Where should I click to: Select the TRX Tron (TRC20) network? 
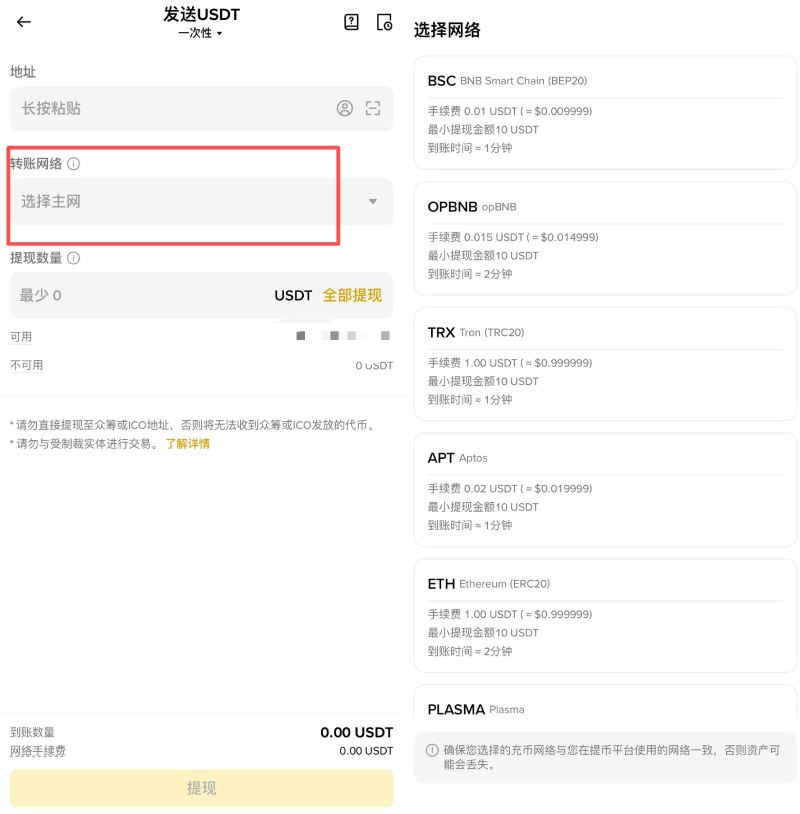pyautogui.click(x=604, y=364)
